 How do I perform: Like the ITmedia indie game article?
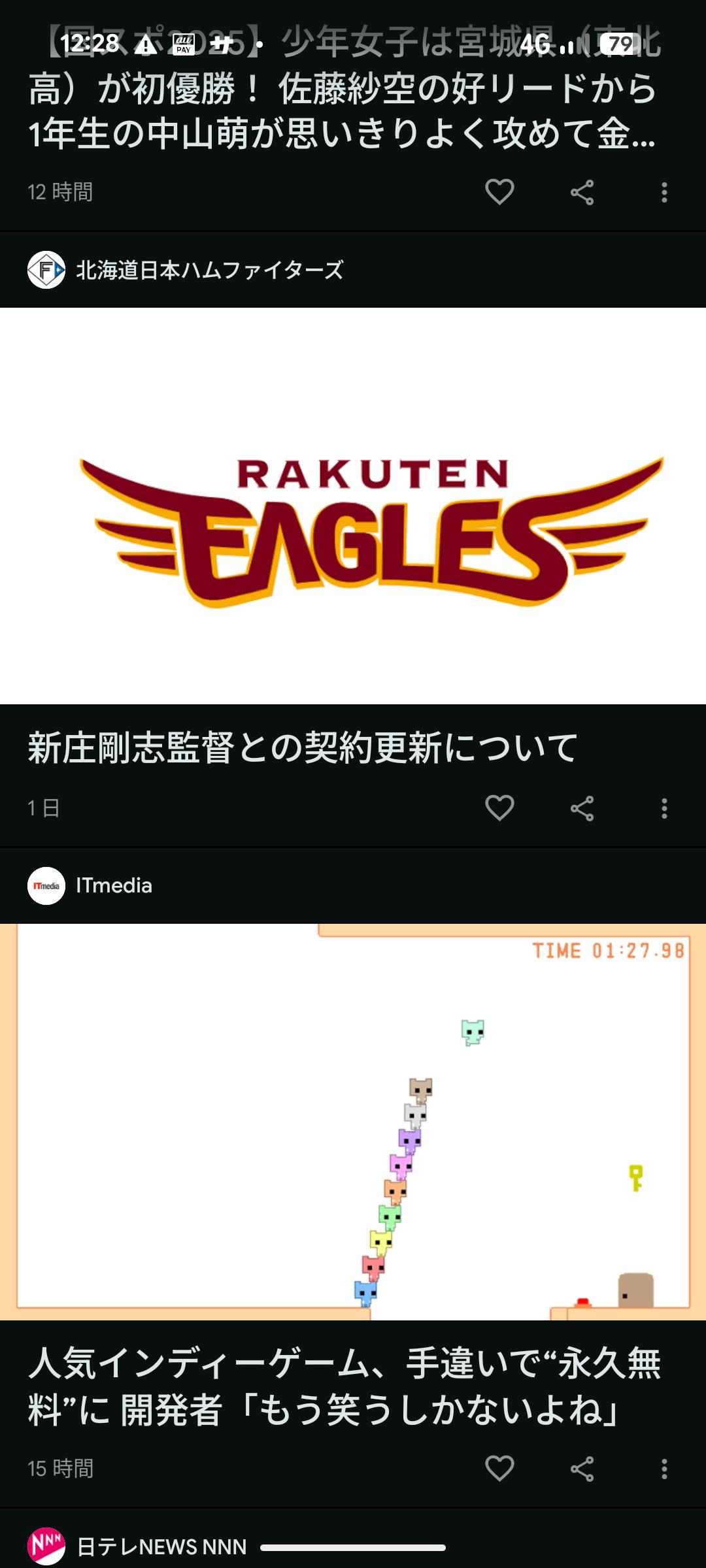tap(499, 1469)
